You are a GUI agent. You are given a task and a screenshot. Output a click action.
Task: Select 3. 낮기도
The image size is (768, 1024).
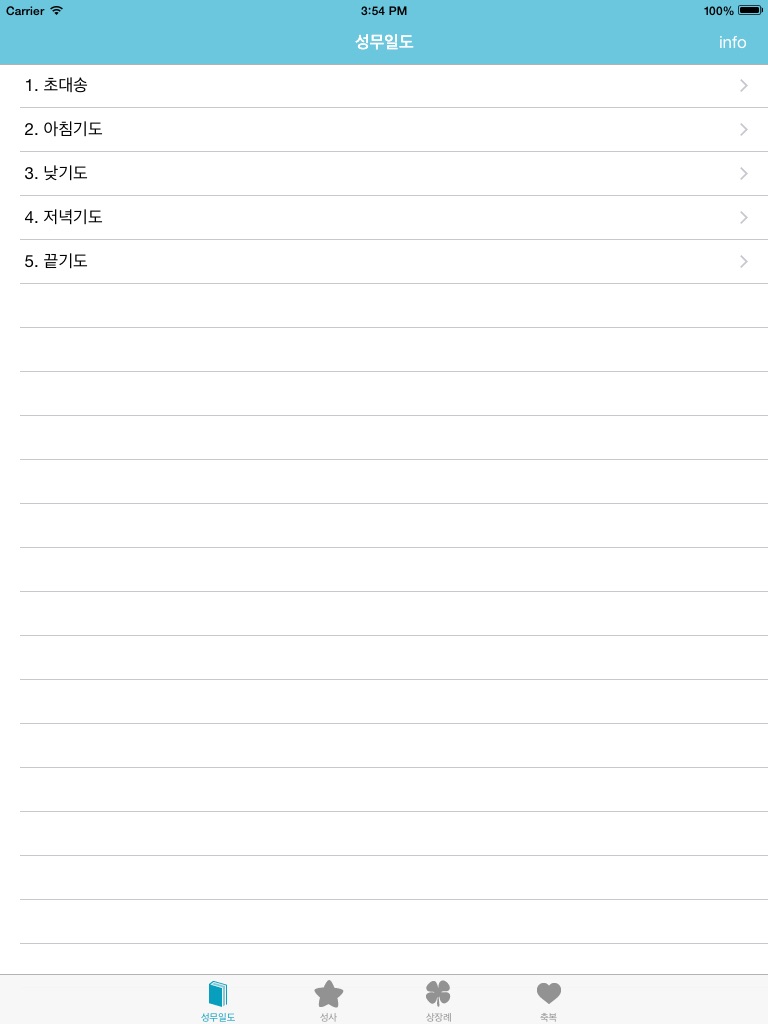(x=384, y=173)
